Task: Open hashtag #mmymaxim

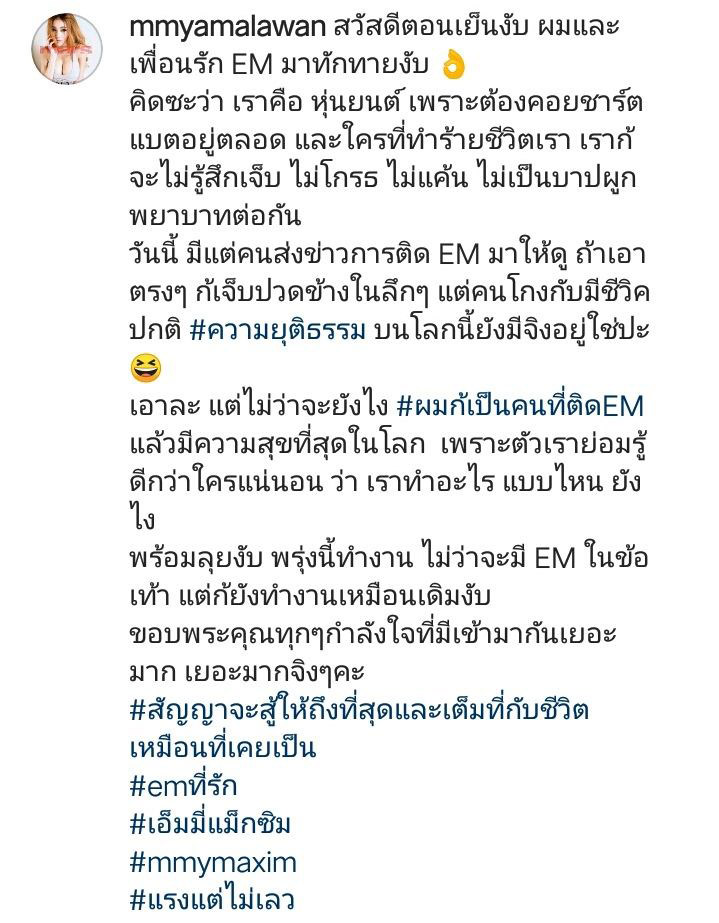Action: point(214,862)
